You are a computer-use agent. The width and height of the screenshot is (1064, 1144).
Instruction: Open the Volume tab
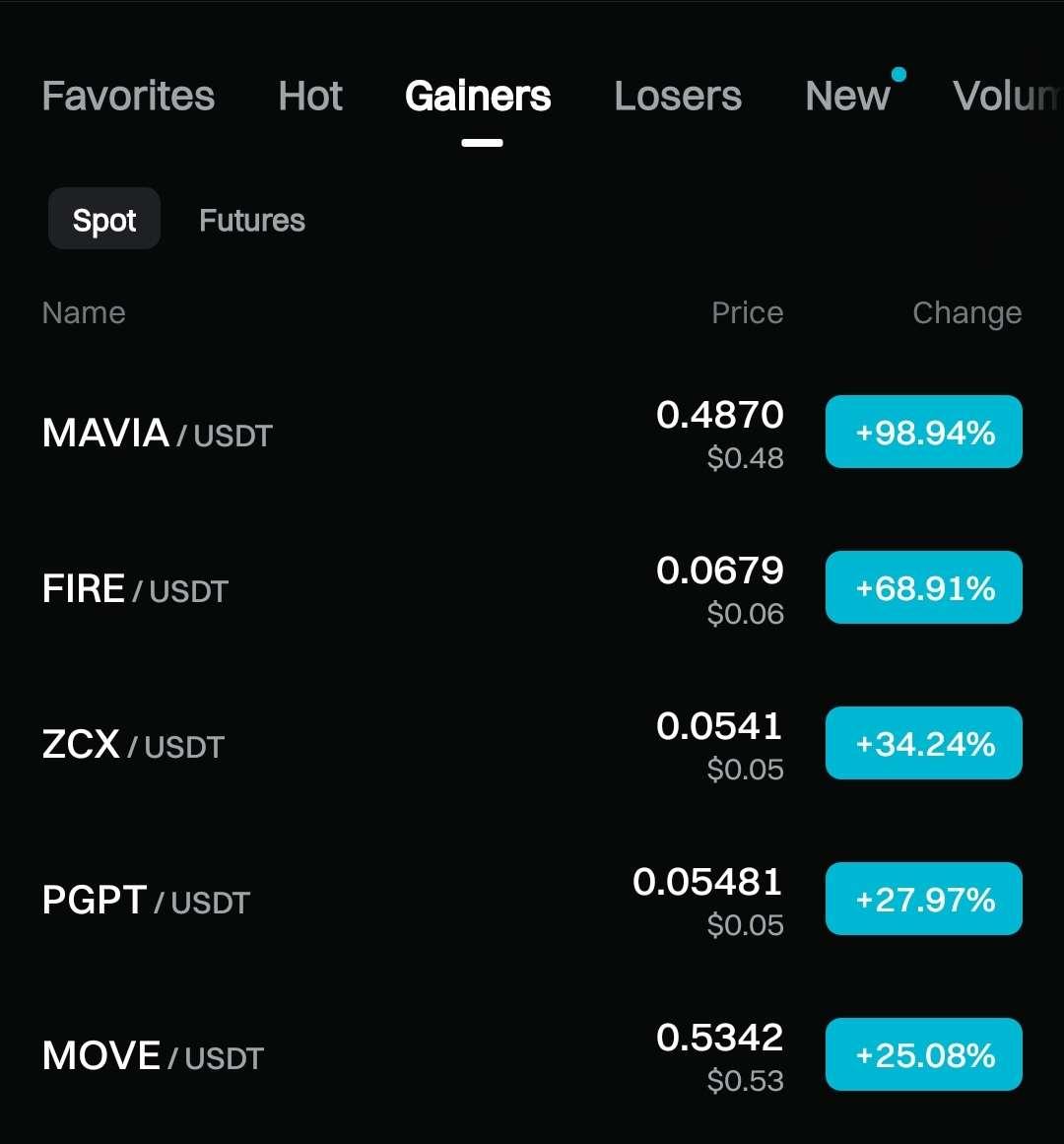[1007, 97]
